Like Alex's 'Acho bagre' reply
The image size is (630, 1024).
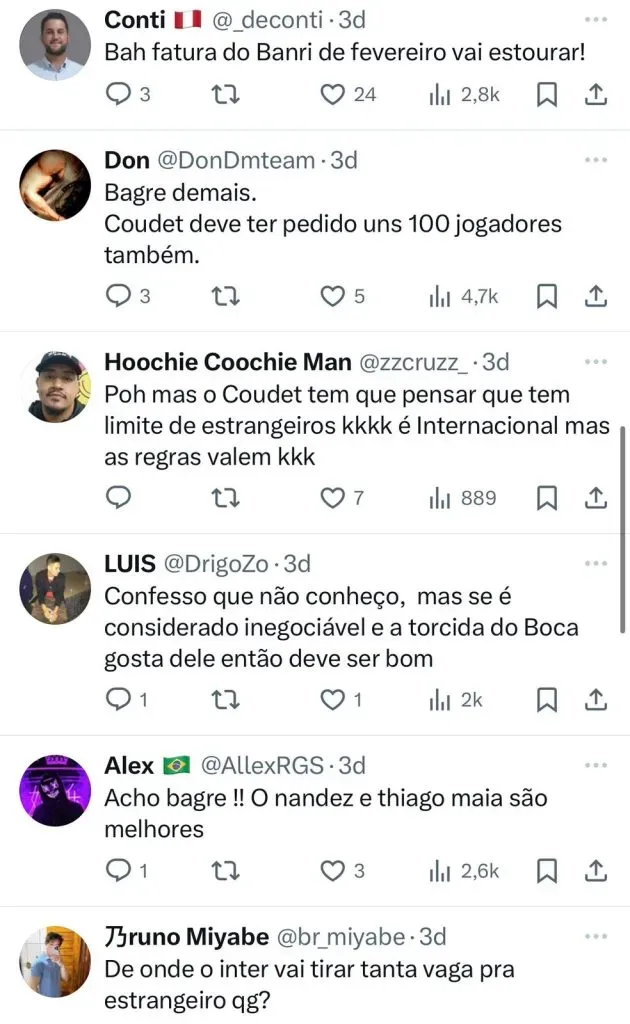coord(333,872)
